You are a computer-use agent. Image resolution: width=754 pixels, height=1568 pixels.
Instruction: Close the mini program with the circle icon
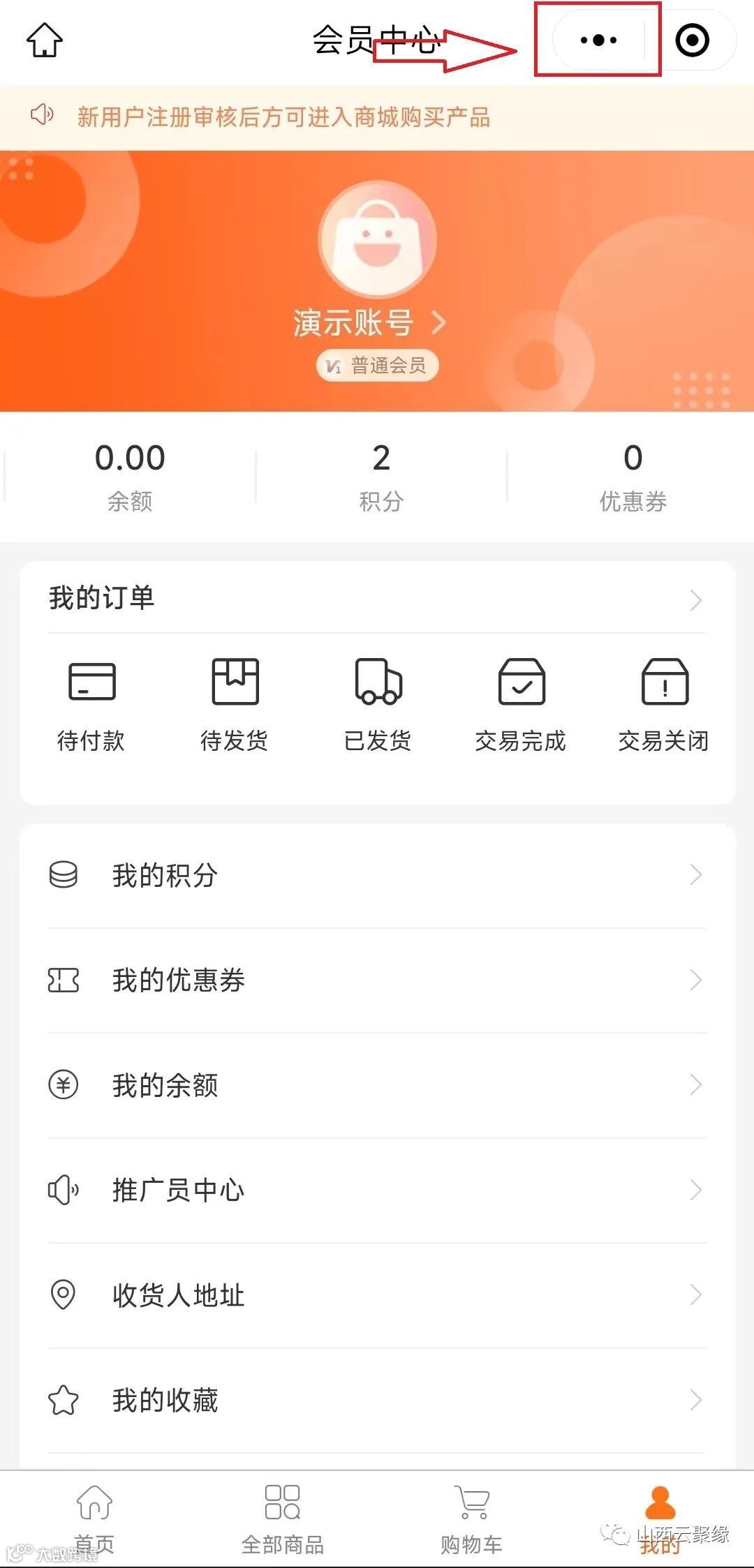692,40
